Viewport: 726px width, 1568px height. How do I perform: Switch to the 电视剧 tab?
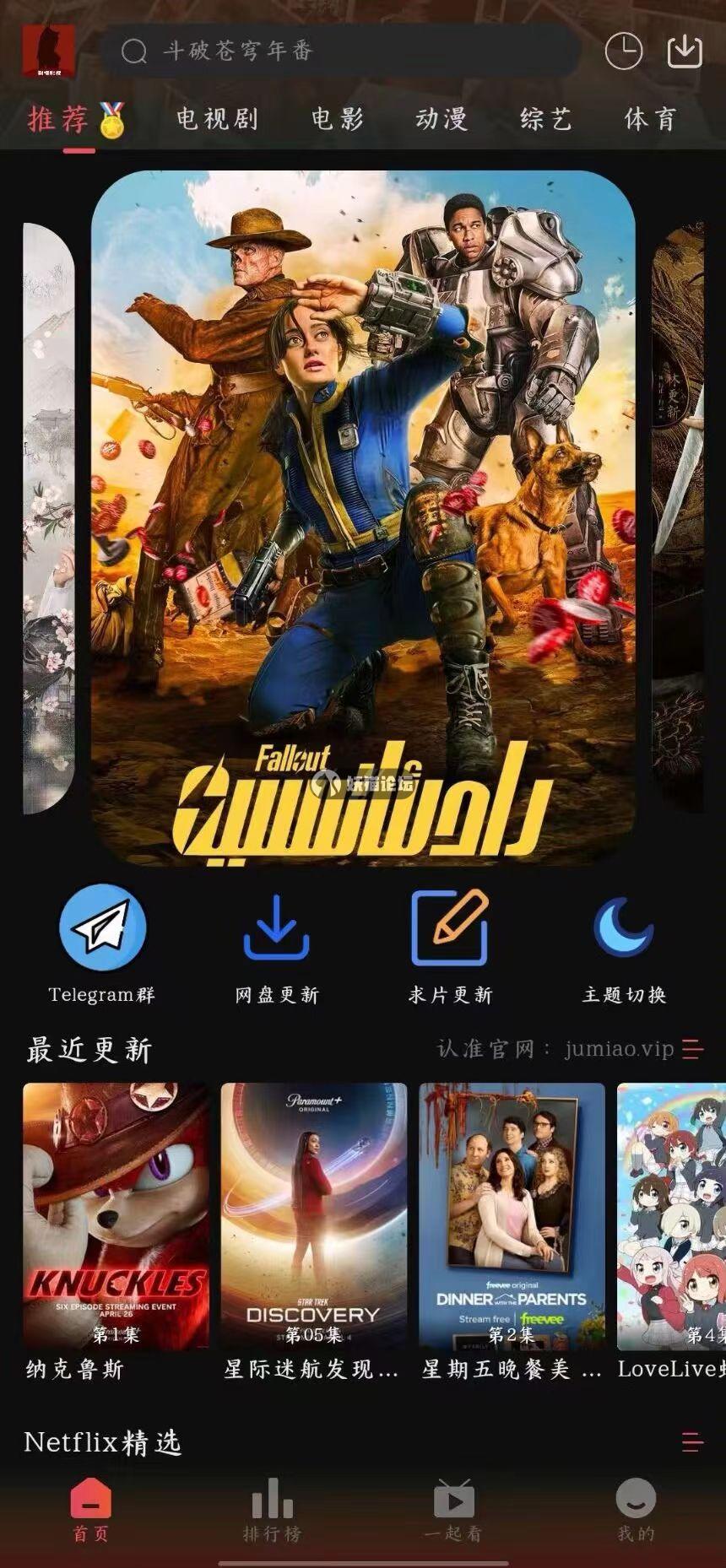click(x=217, y=119)
